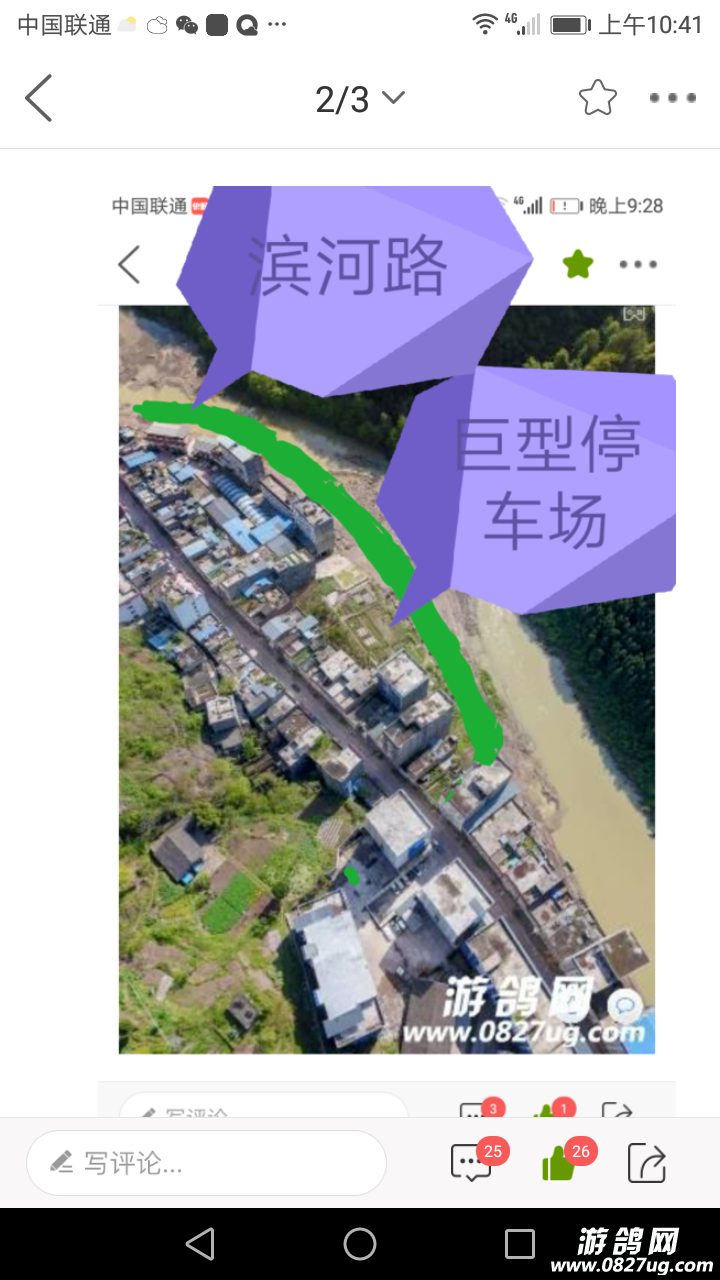Tap the system home button
This screenshot has height=1280, width=720.
[360, 1244]
